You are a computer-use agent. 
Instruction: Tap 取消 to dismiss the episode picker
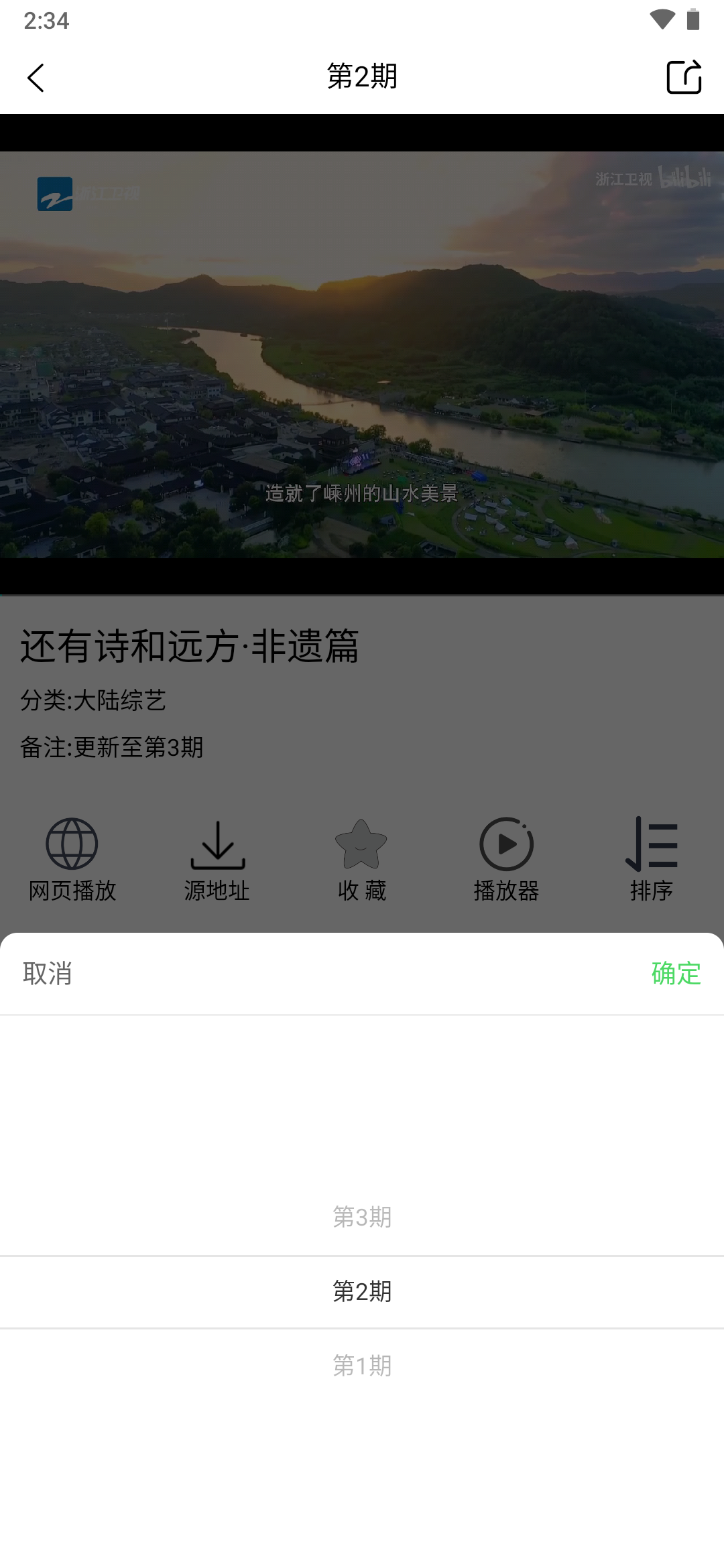click(47, 974)
